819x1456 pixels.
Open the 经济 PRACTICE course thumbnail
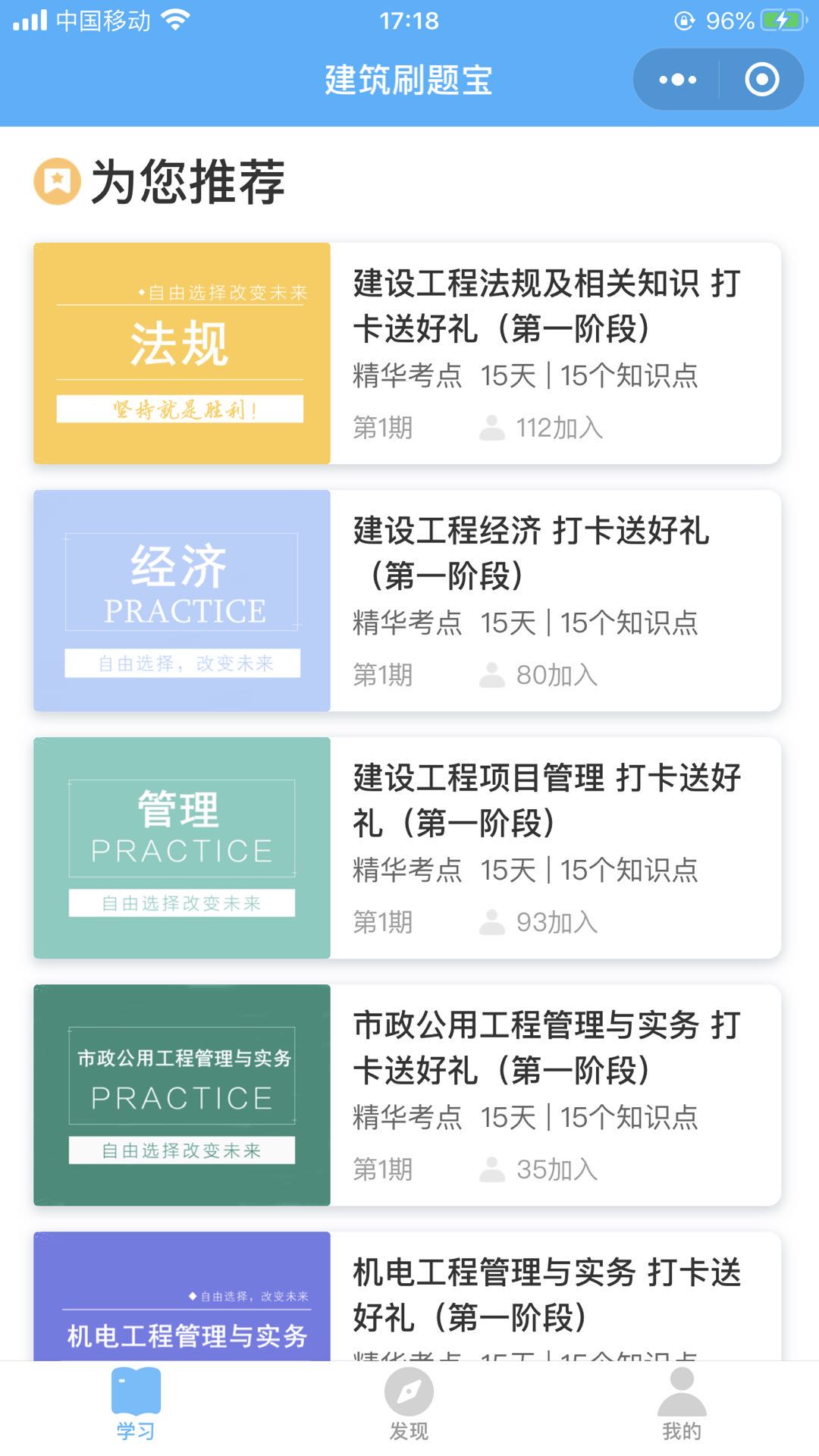[x=180, y=599]
